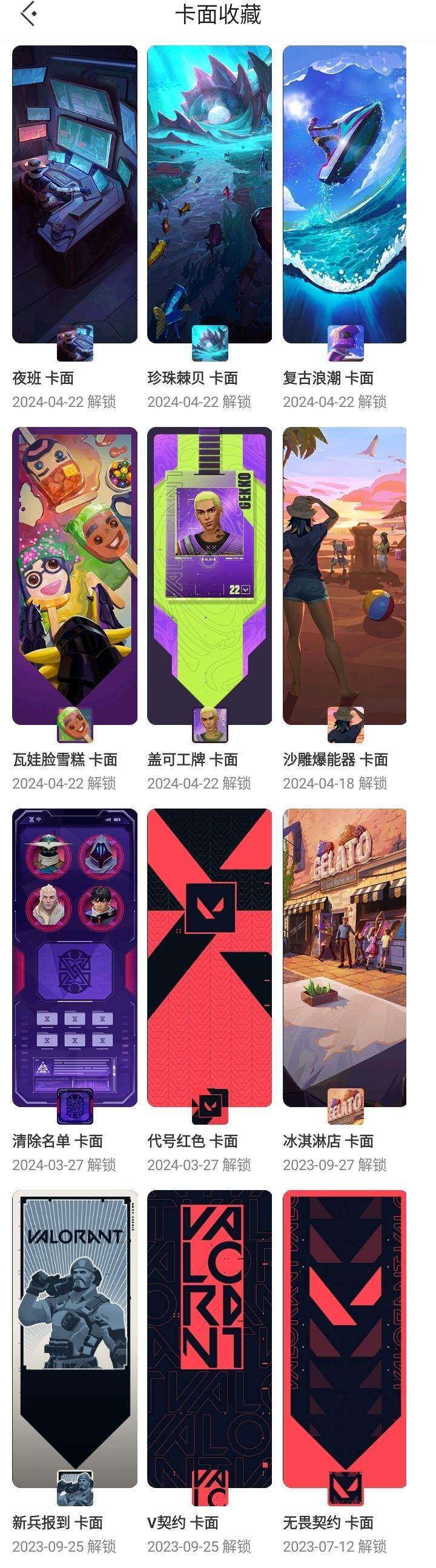This screenshot has height=1568, width=436.
Task: View the 沙雕爆能器 卡面 card
Action: click(x=345, y=575)
